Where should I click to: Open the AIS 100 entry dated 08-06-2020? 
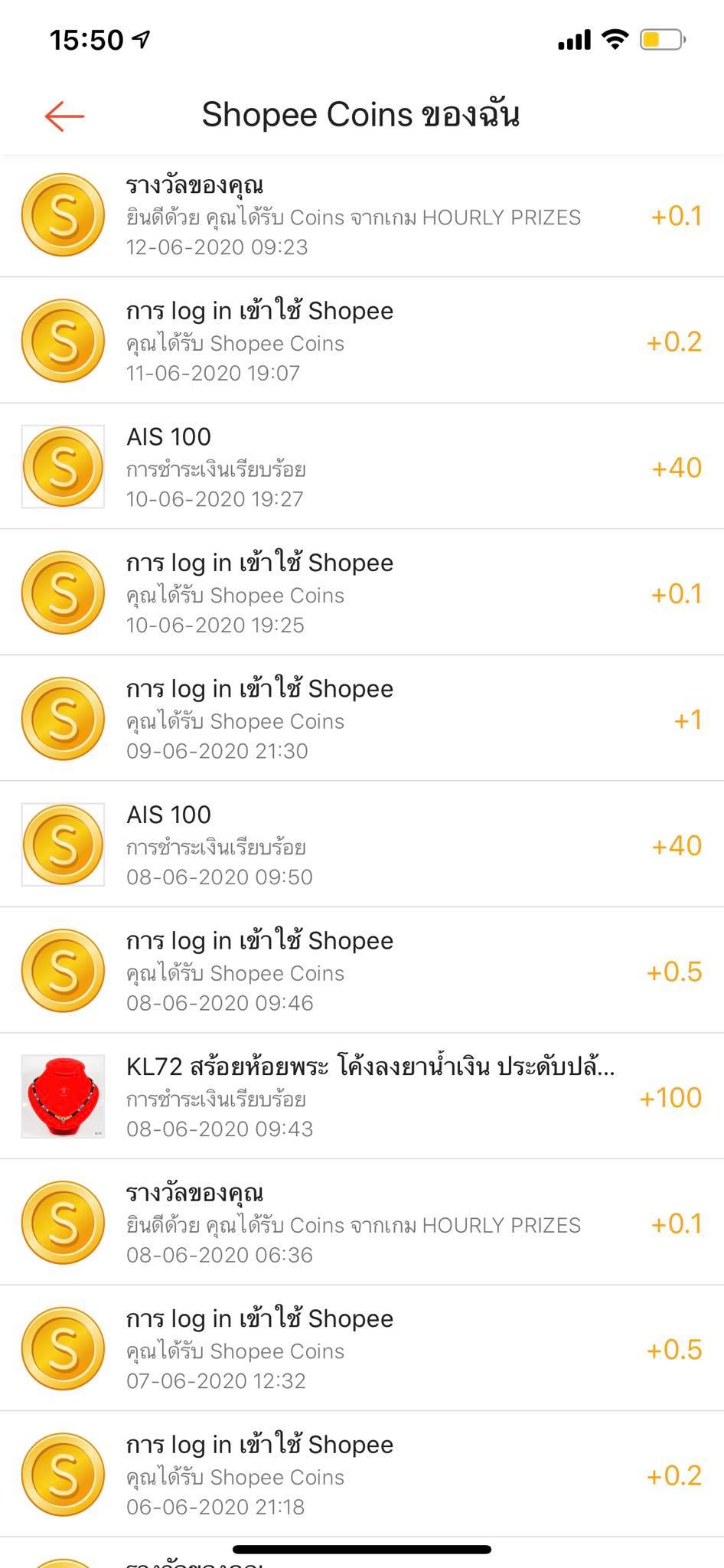(x=361, y=844)
